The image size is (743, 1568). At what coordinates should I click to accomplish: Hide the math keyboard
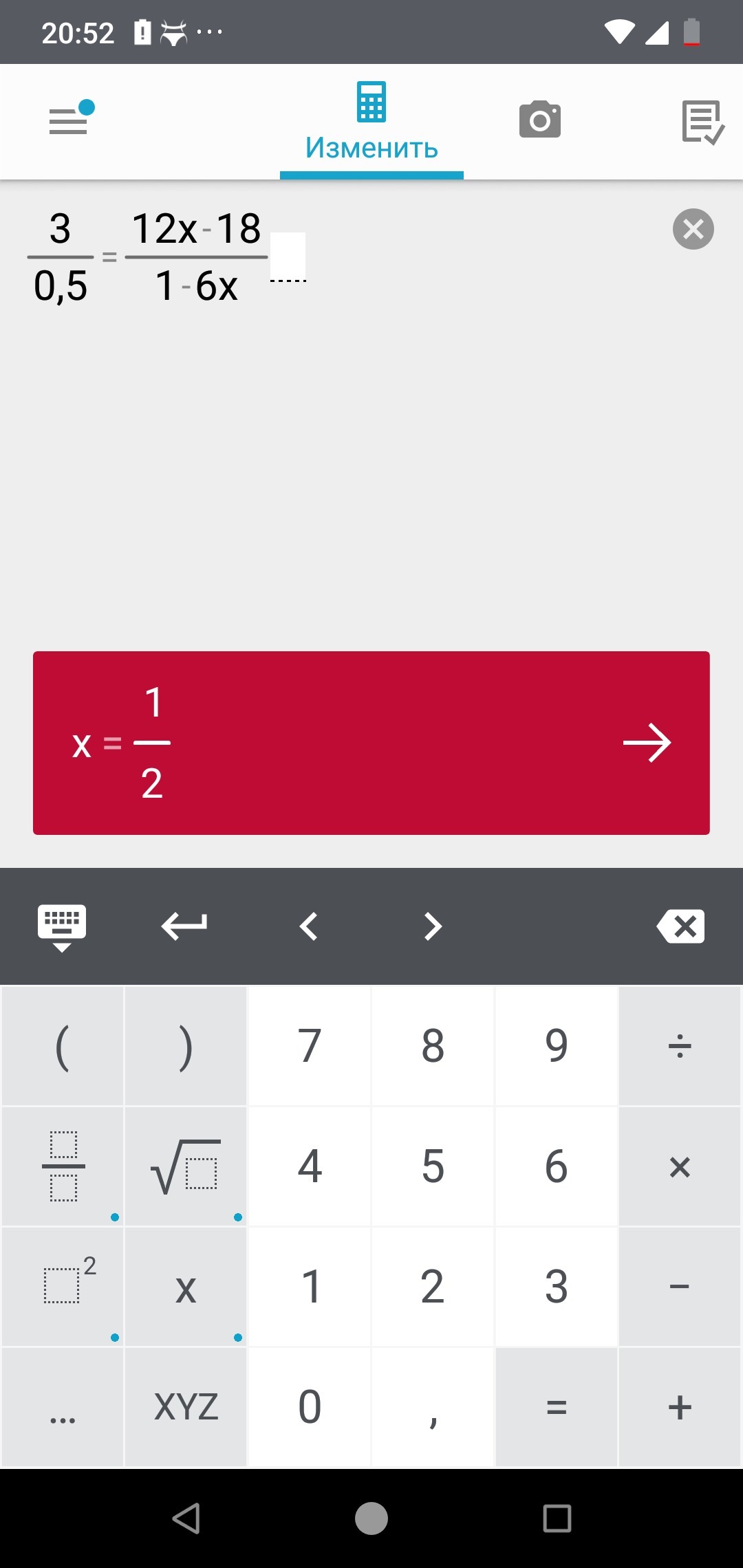(x=62, y=927)
